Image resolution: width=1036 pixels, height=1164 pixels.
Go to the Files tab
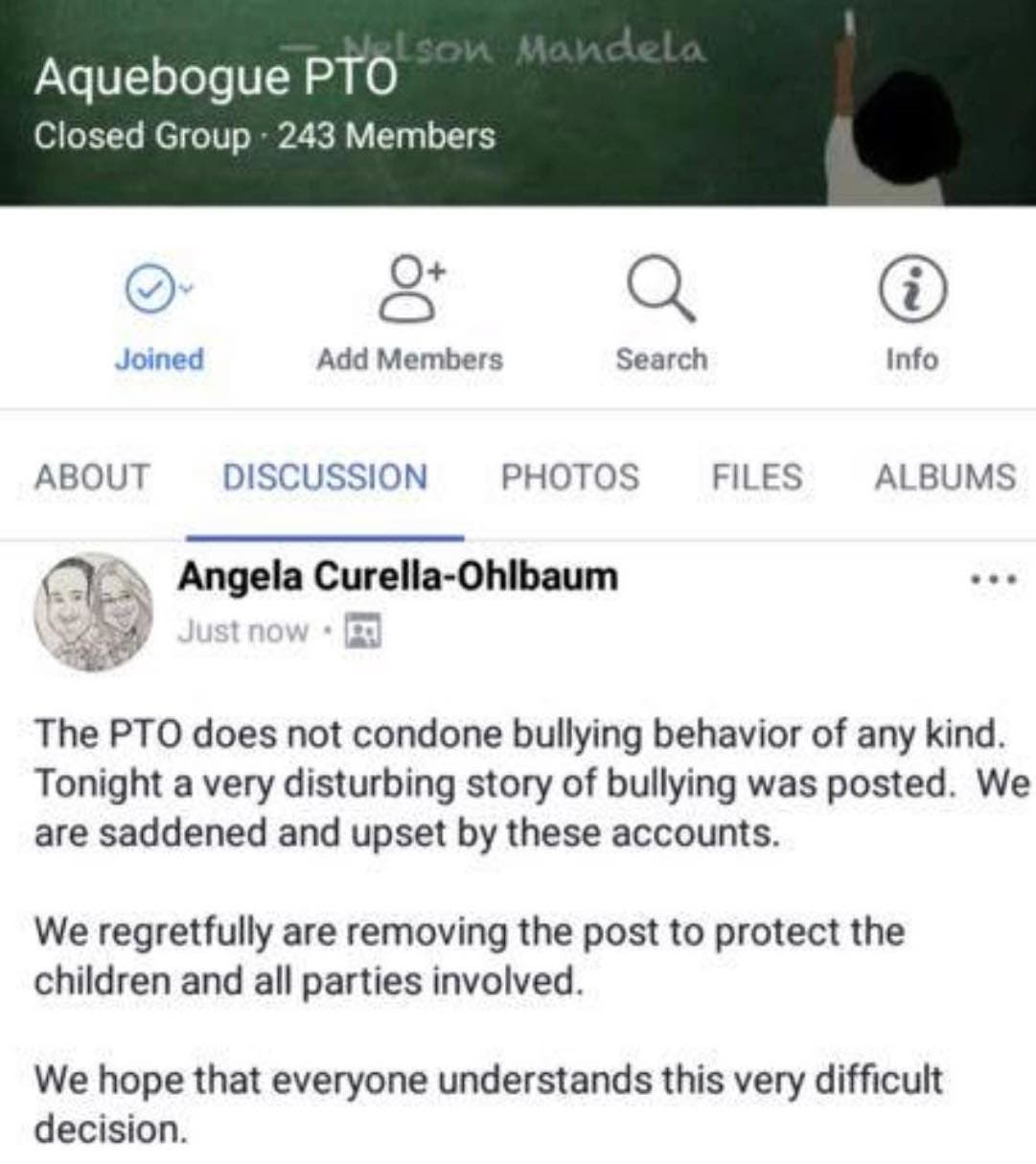tap(756, 477)
